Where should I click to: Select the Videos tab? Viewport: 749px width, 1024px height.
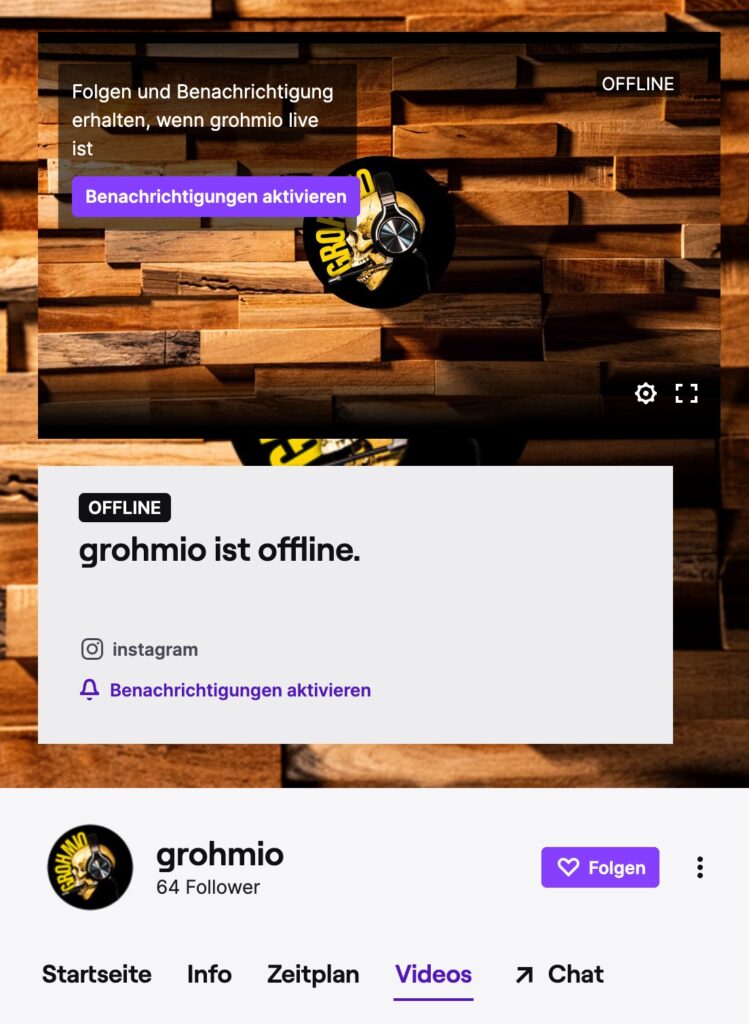(x=433, y=974)
